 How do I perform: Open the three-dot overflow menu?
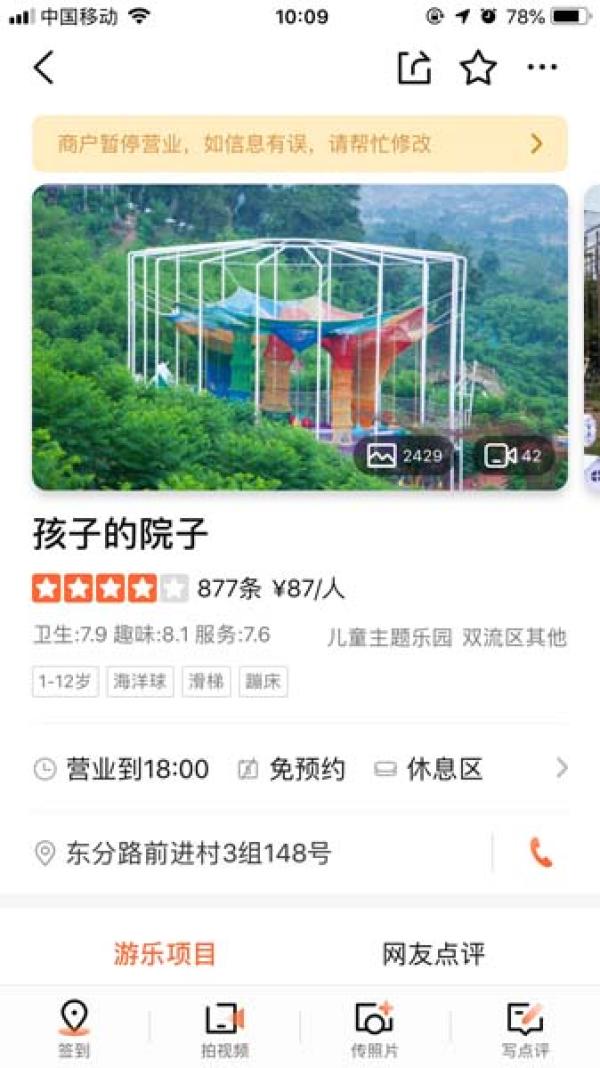tap(542, 68)
